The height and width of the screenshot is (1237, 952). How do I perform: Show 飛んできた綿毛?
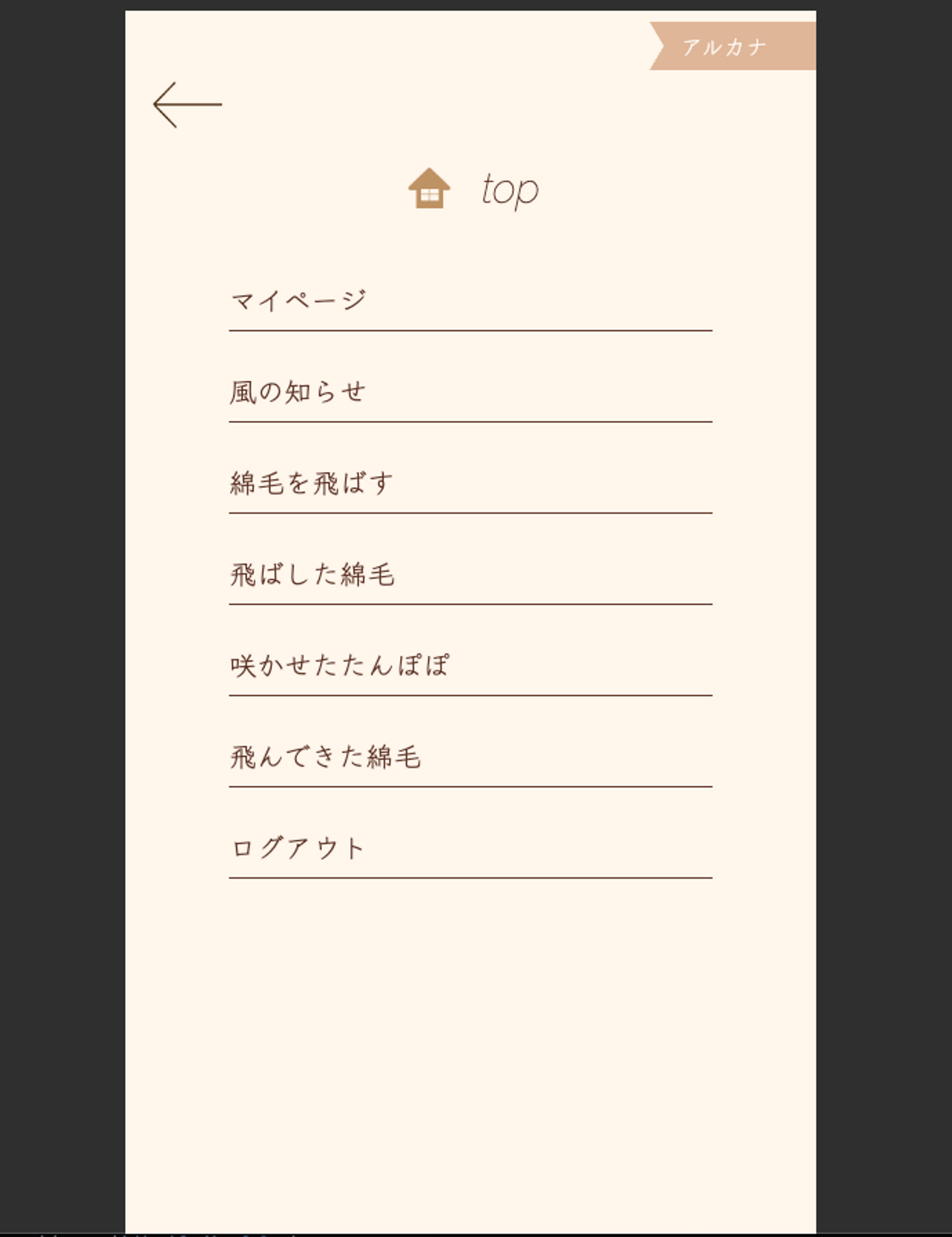325,757
